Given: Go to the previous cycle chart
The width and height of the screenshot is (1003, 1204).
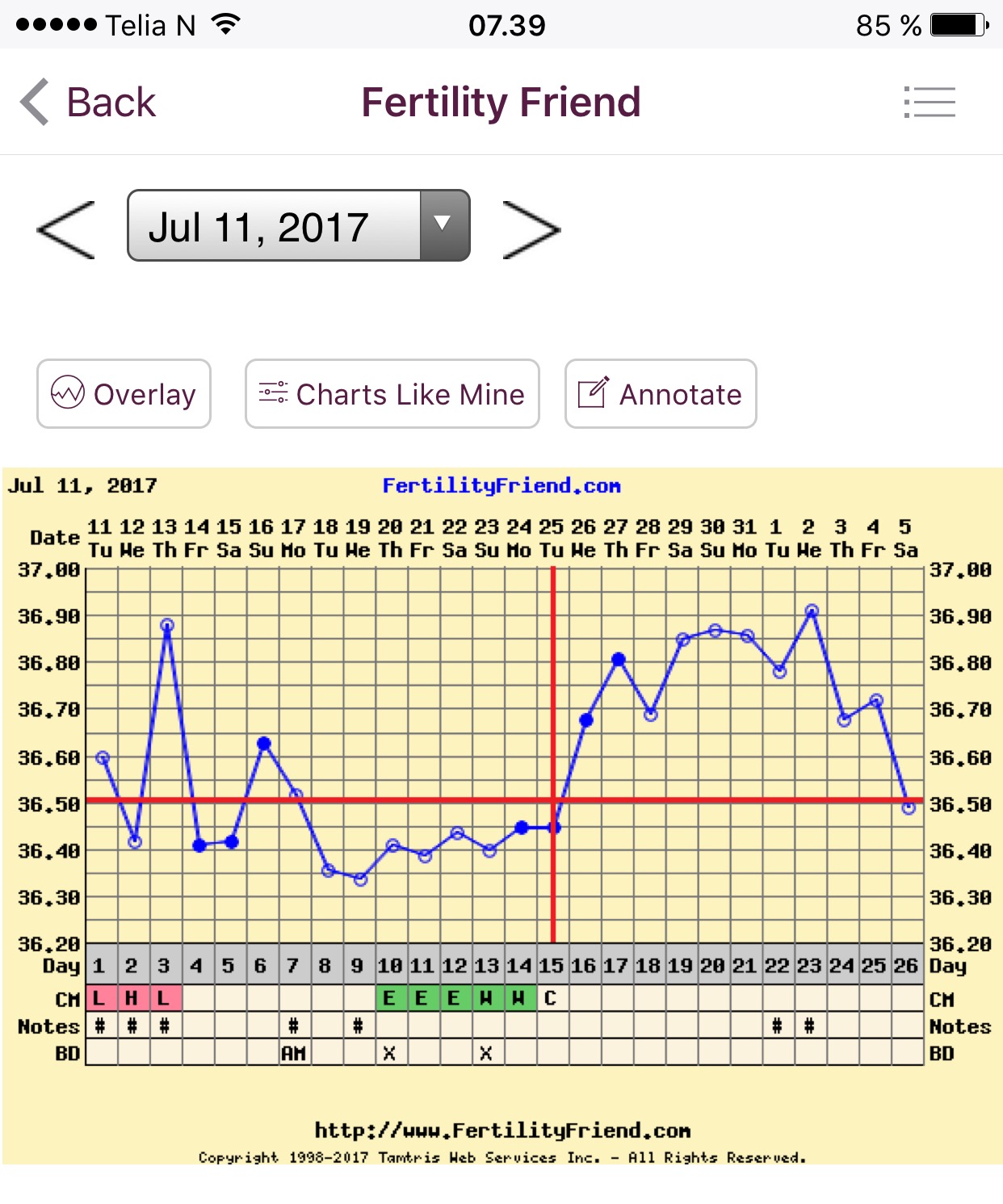Looking at the screenshot, I should [66, 230].
